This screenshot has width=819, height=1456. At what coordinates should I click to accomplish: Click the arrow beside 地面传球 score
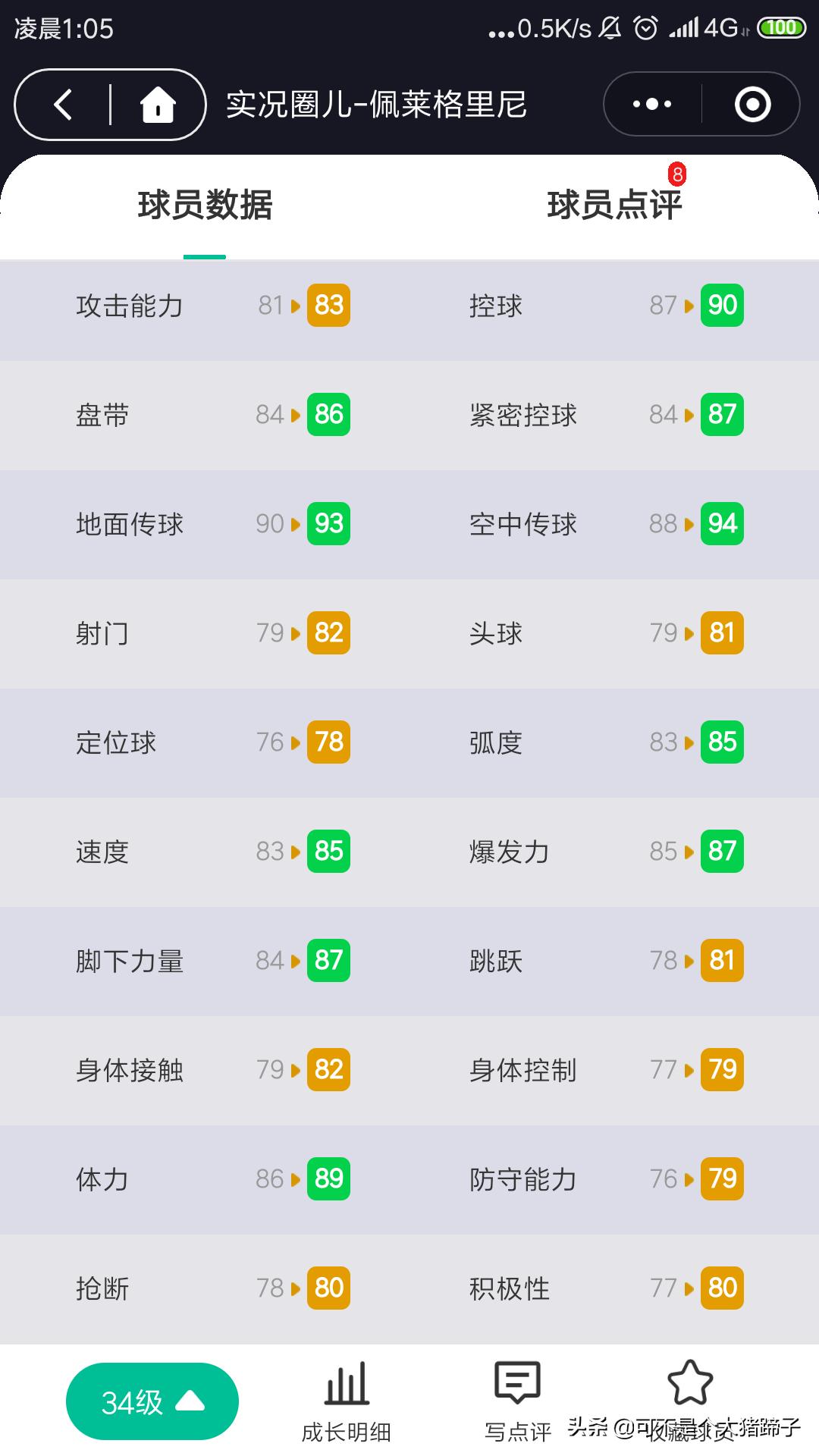[295, 523]
